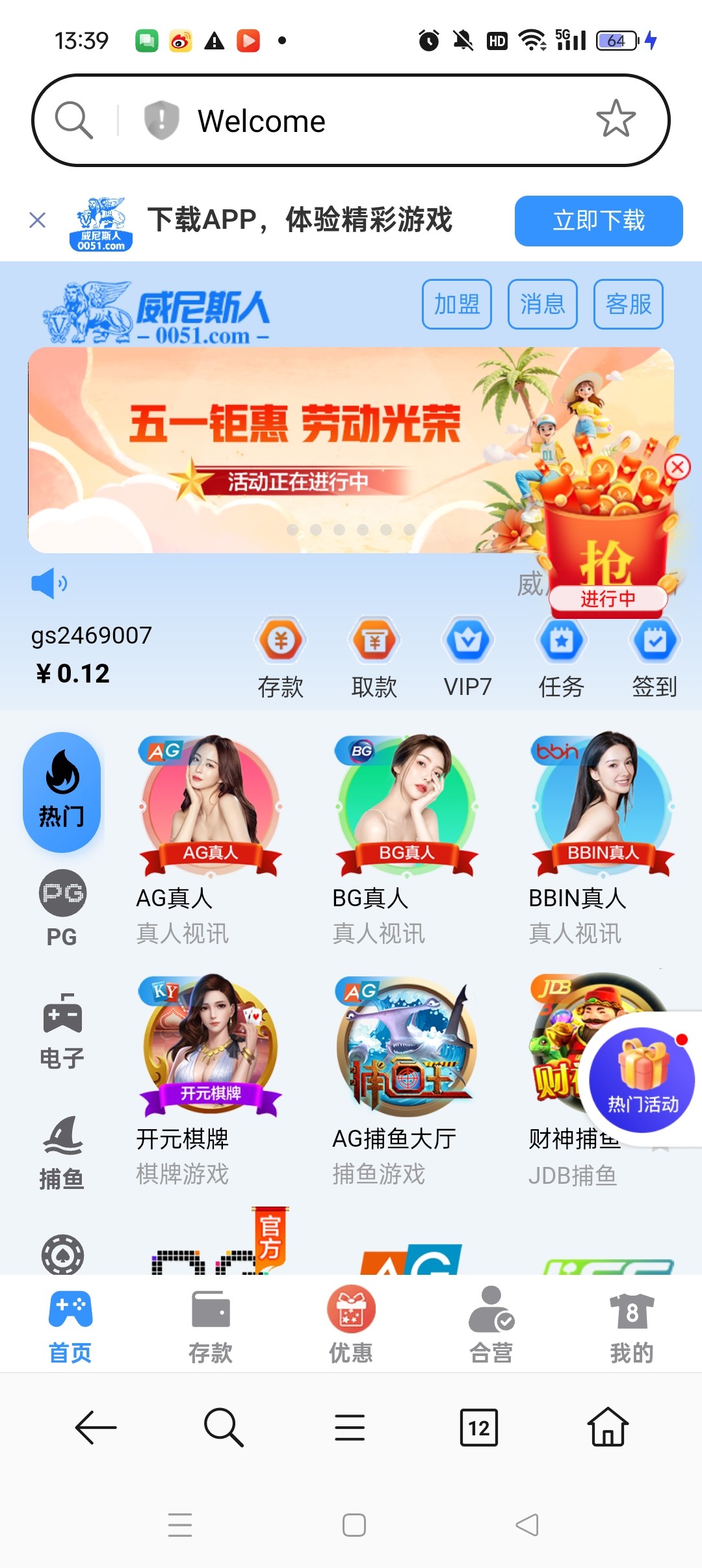This screenshot has height=1568, width=702.
Task: Select the 捕鱼 fishing category
Action: point(62,1152)
